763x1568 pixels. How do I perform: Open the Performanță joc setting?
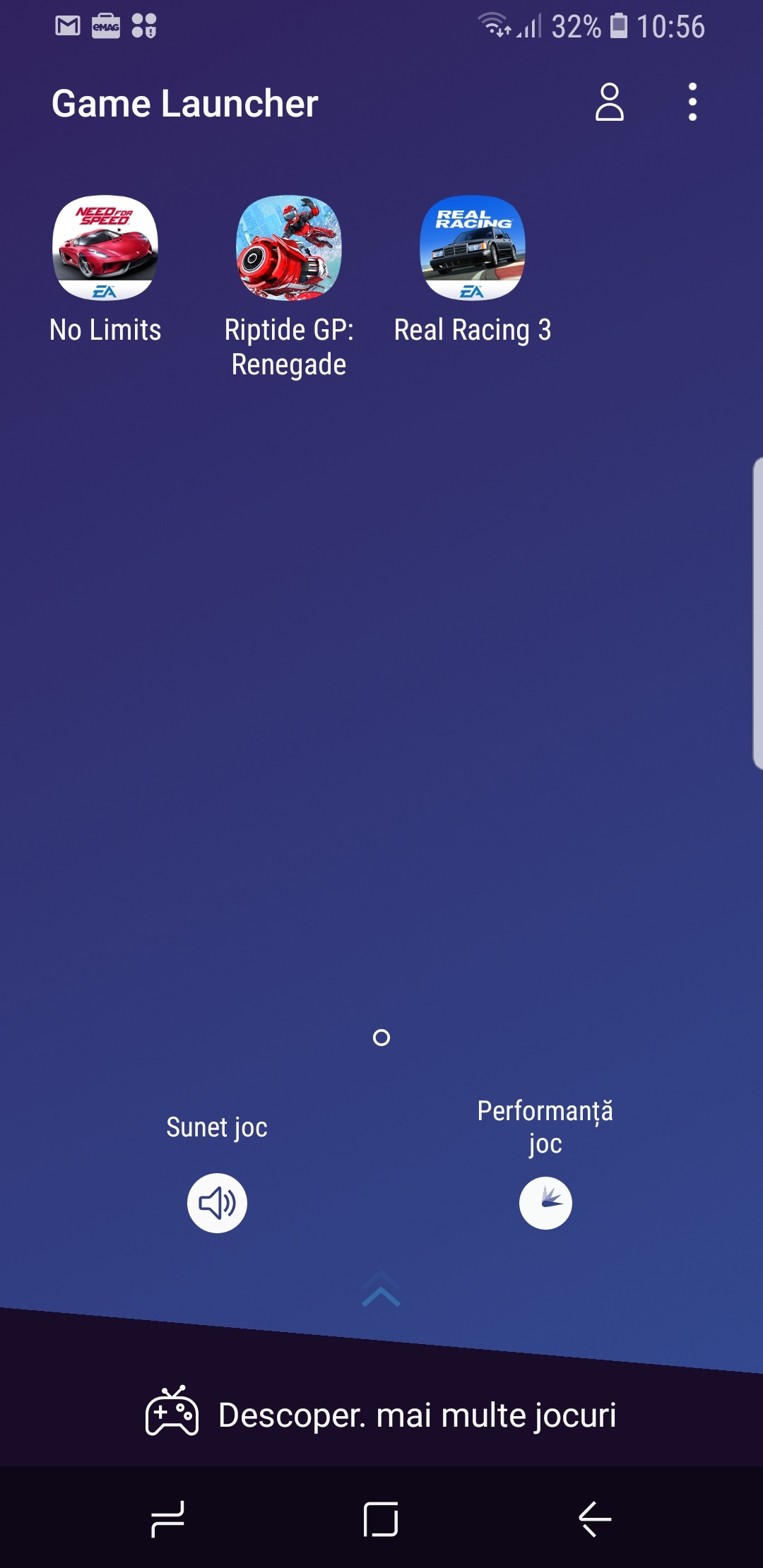click(545, 1203)
